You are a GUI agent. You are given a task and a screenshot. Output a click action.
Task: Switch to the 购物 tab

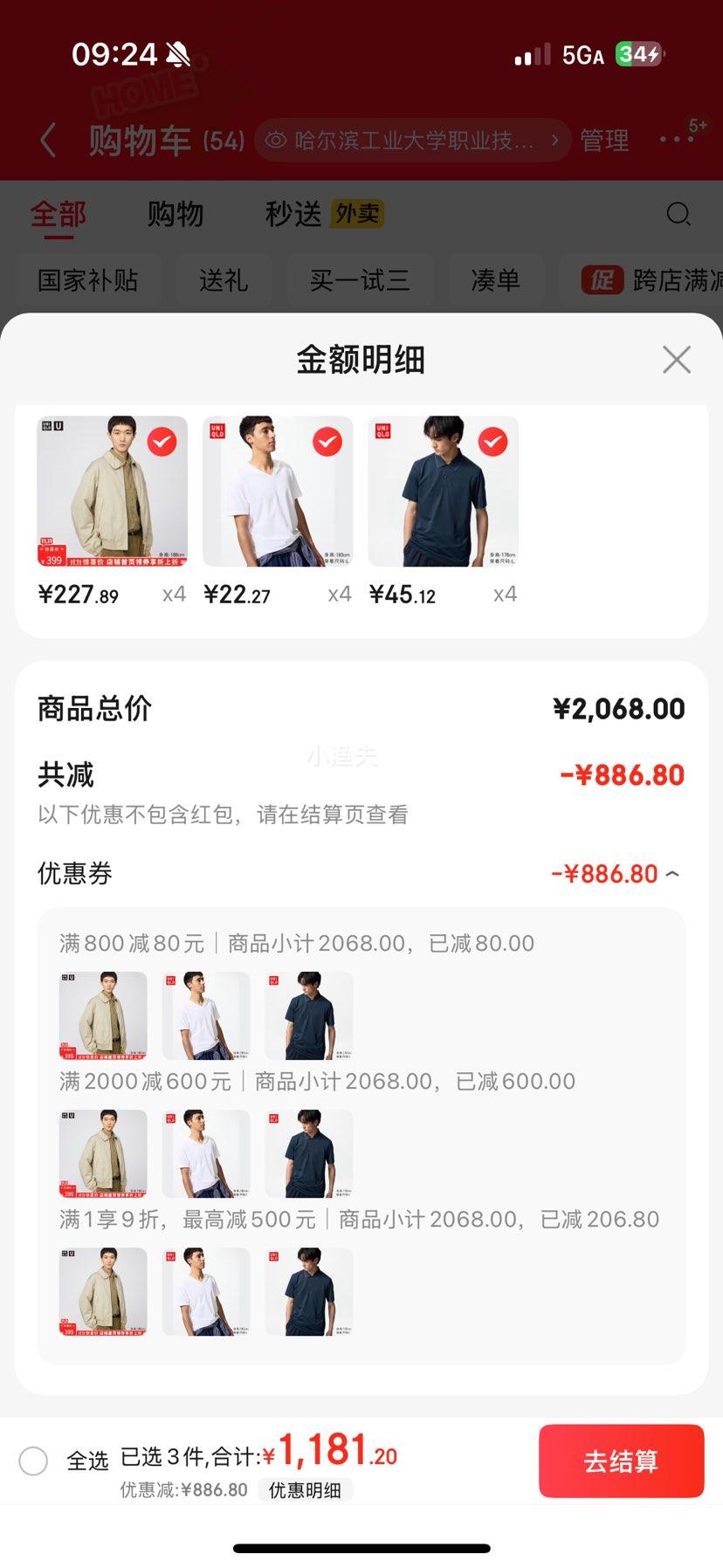[175, 214]
